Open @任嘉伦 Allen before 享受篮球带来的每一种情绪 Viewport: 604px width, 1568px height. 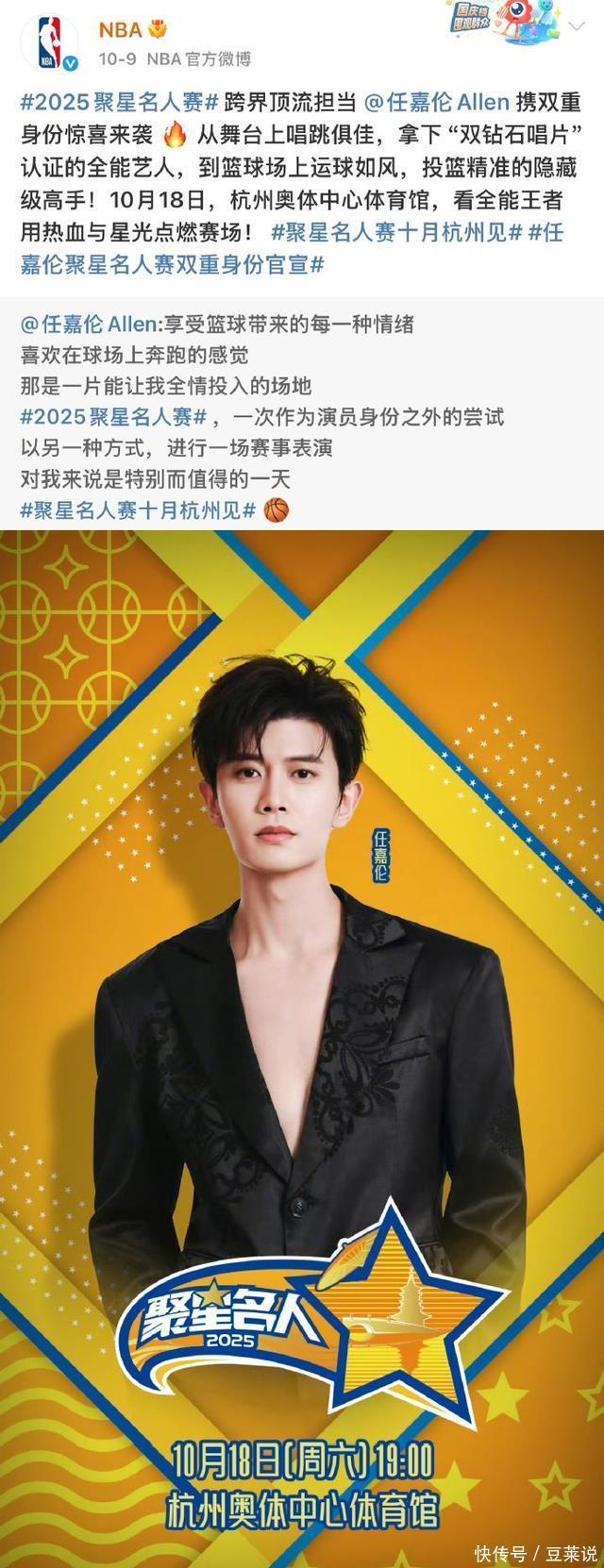tap(89, 325)
